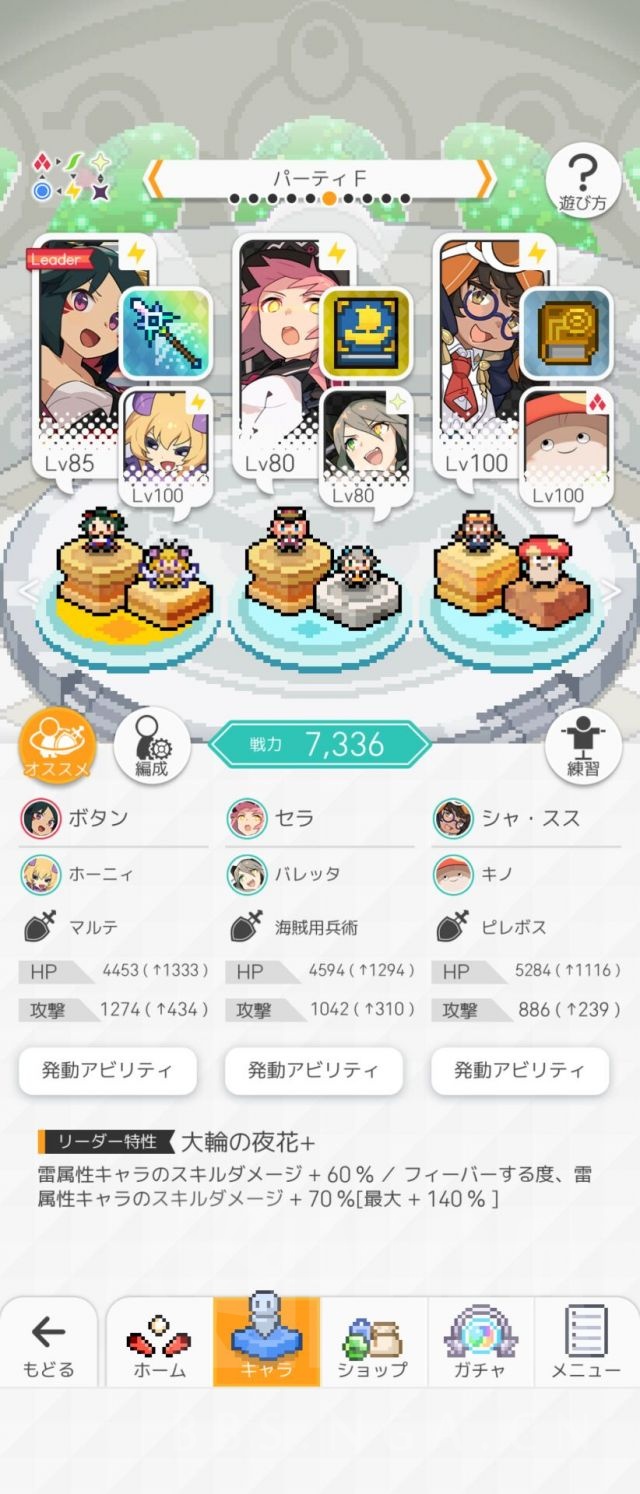Switch to the ショップ tab

tap(373, 1343)
